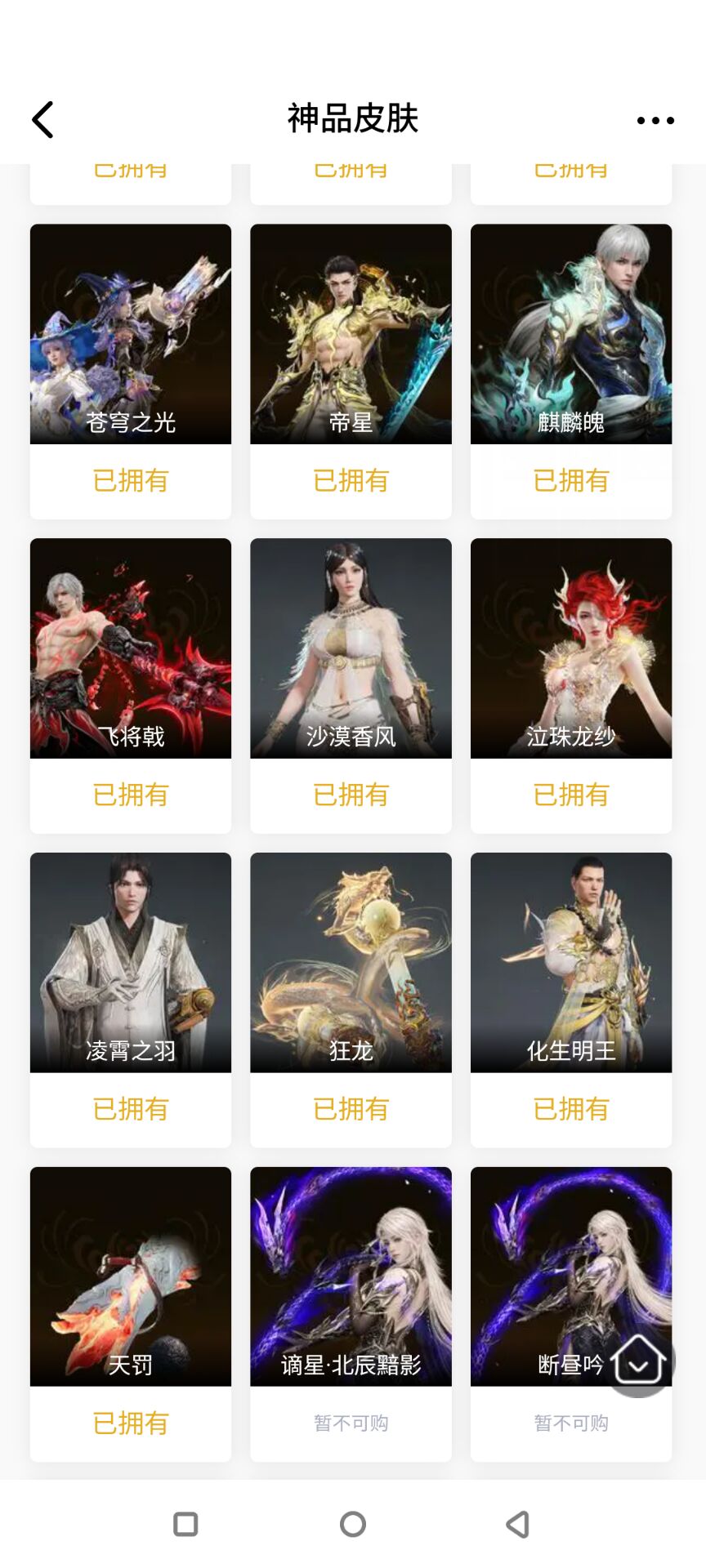Tap the floating home button
Image resolution: width=706 pixels, height=1568 pixels.
pyautogui.click(x=638, y=1361)
